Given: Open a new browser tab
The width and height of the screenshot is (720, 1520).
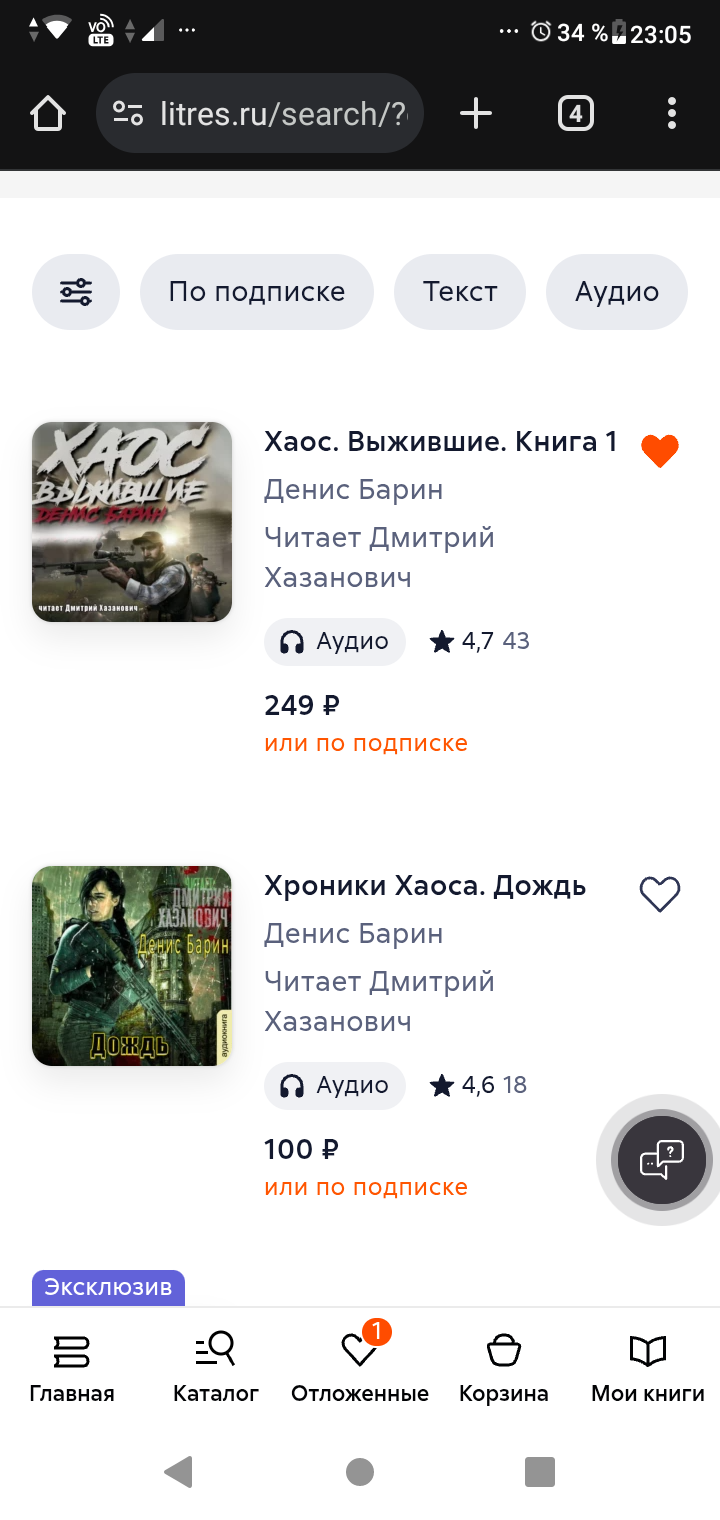Looking at the screenshot, I should point(476,113).
